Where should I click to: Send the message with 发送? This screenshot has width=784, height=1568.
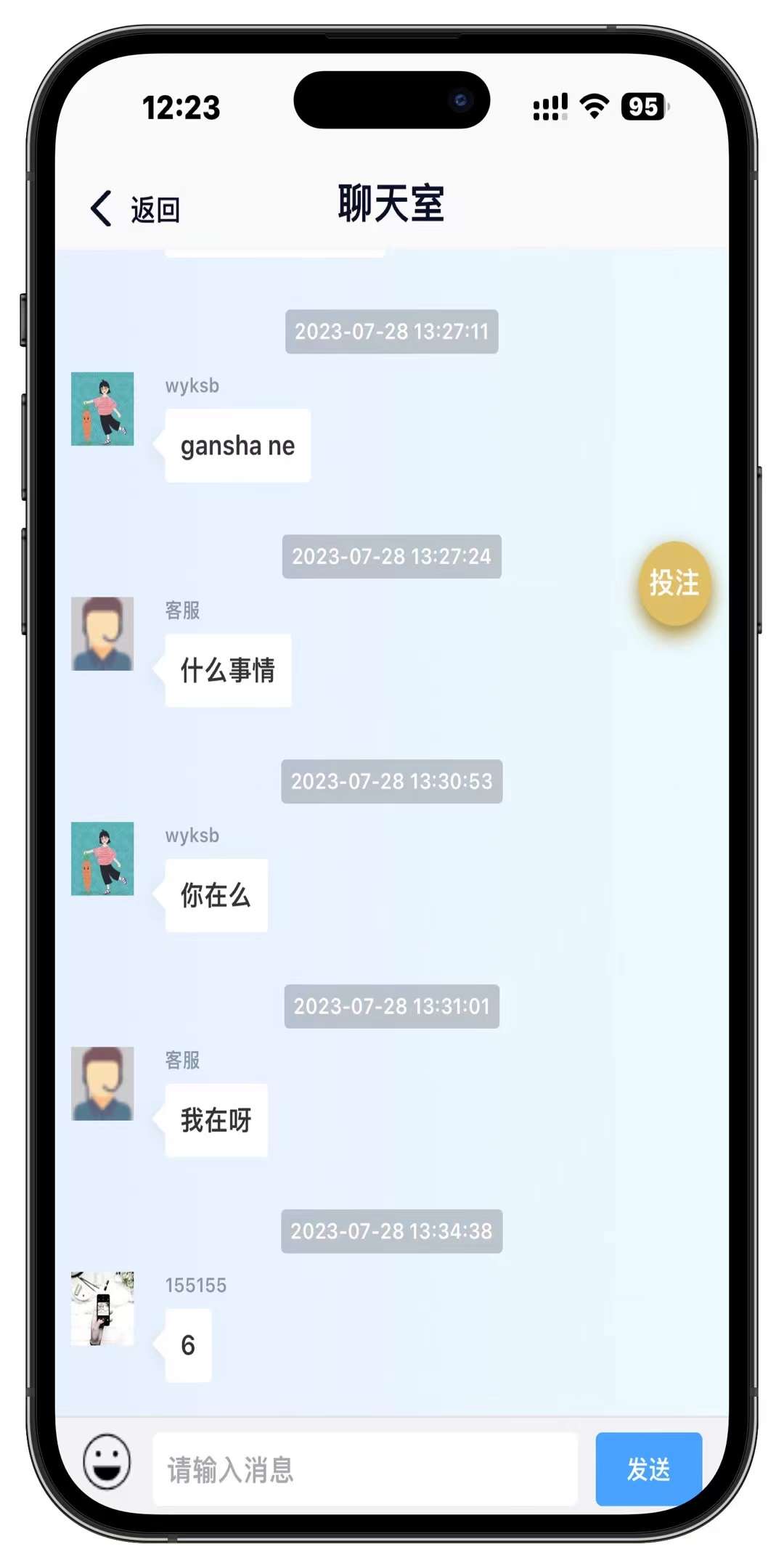pos(648,1469)
